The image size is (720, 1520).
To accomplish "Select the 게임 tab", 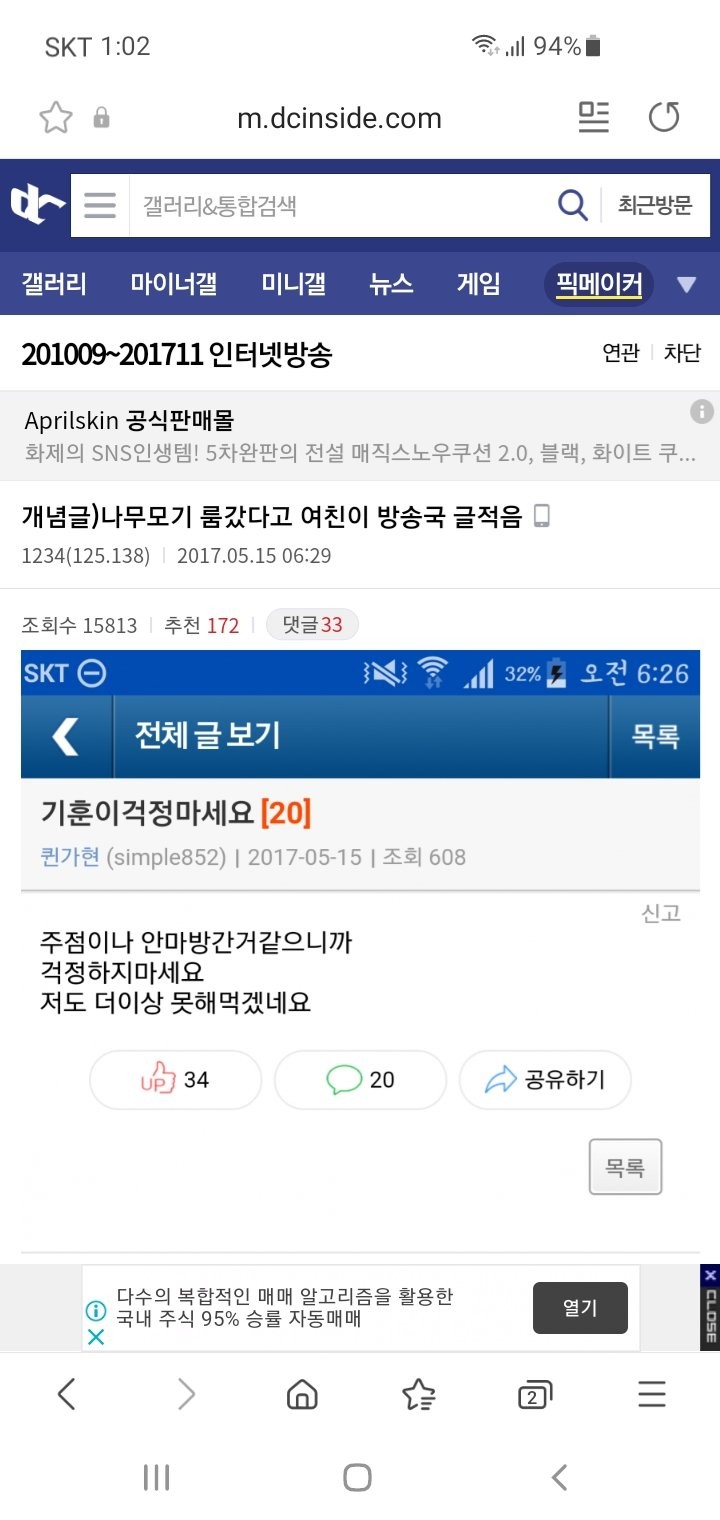I will [478, 284].
